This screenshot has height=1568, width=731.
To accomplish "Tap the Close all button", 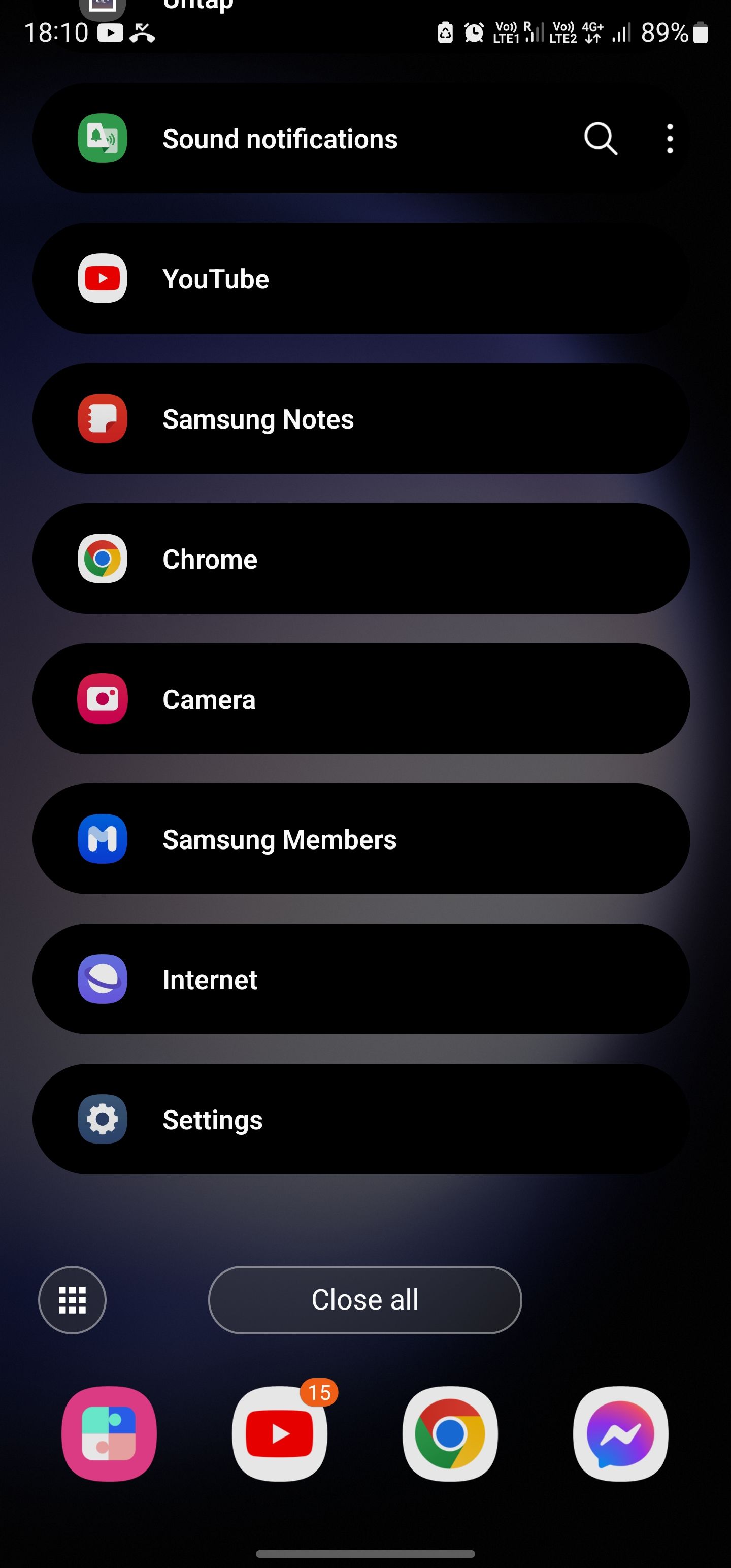I will click(364, 1299).
